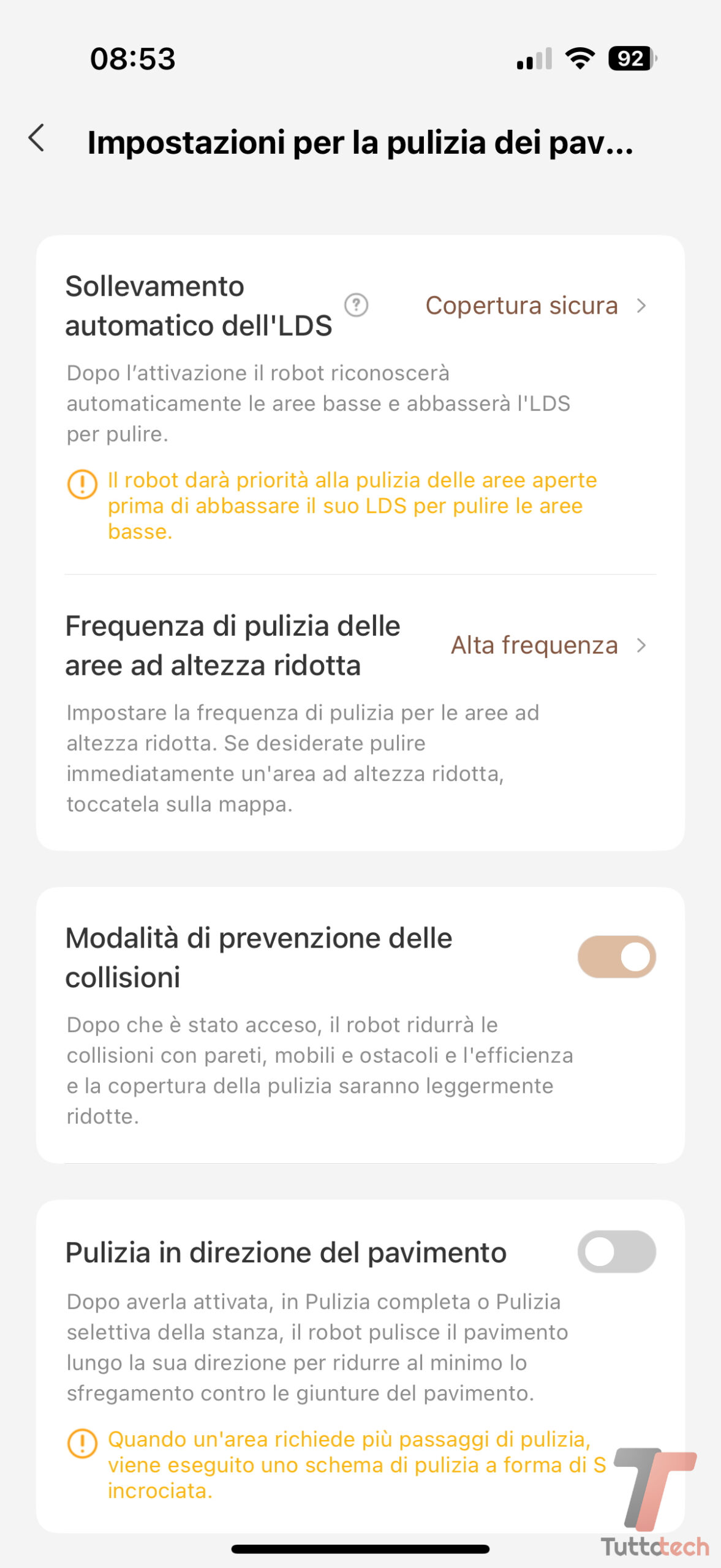Disable Modalità di prevenzione delle collisioni
Screen dimensions: 721x1568
(616, 957)
